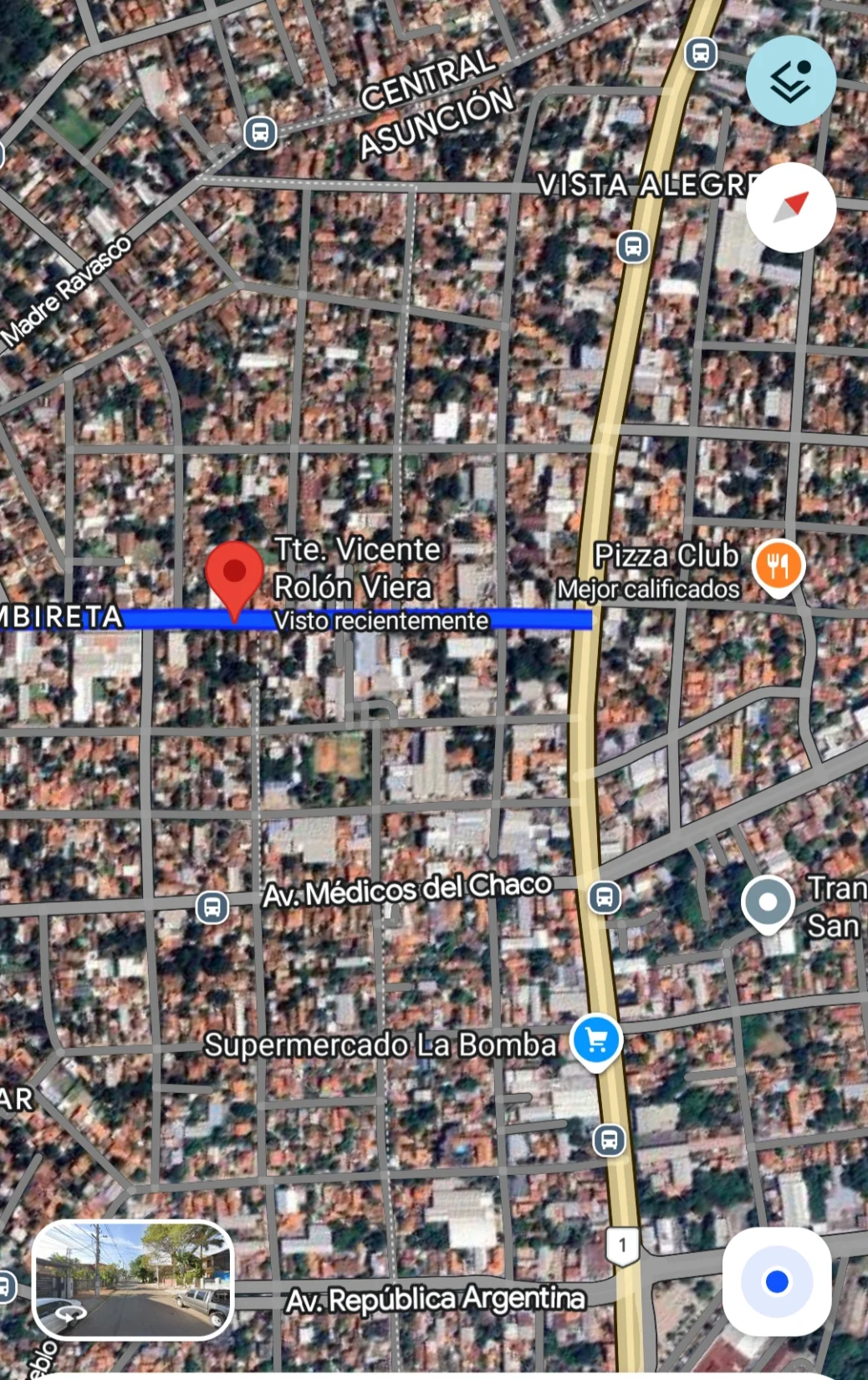The height and width of the screenshot is (1380, 868).
Task: Select bus stop near Av. Médicos del Chaco label
Action: (212, 907)
